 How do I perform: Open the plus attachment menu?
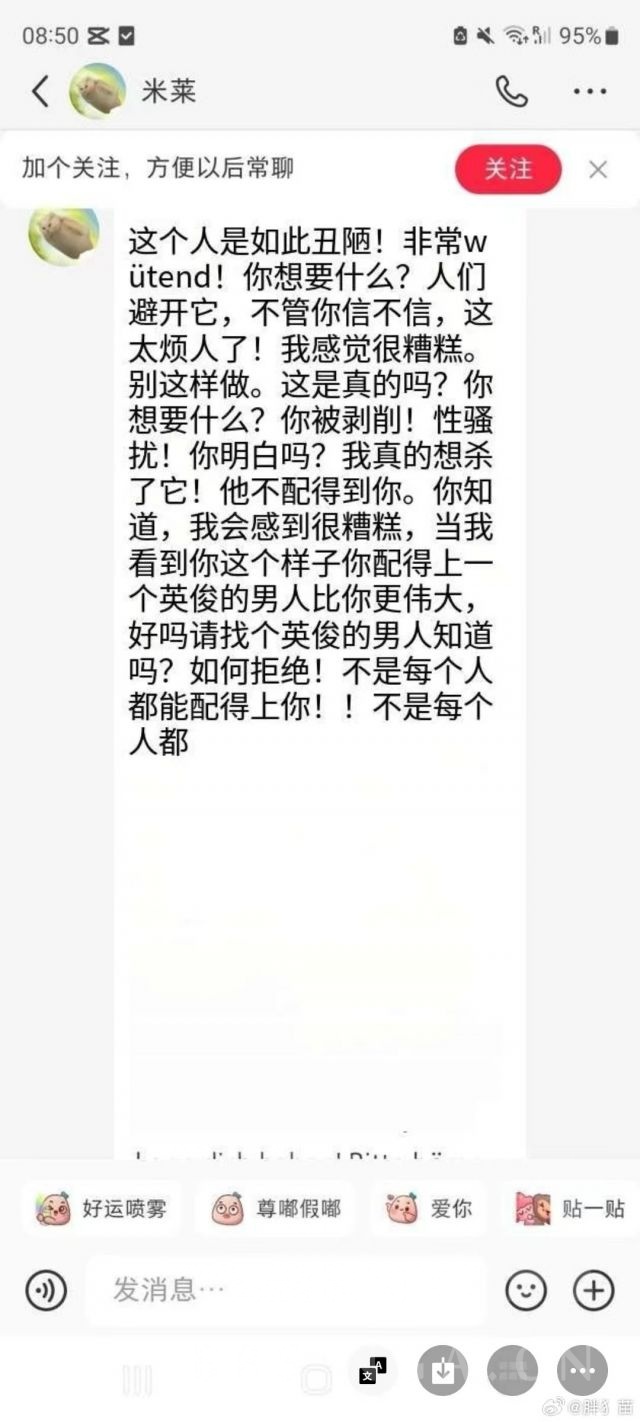(x=593, y=1290)
